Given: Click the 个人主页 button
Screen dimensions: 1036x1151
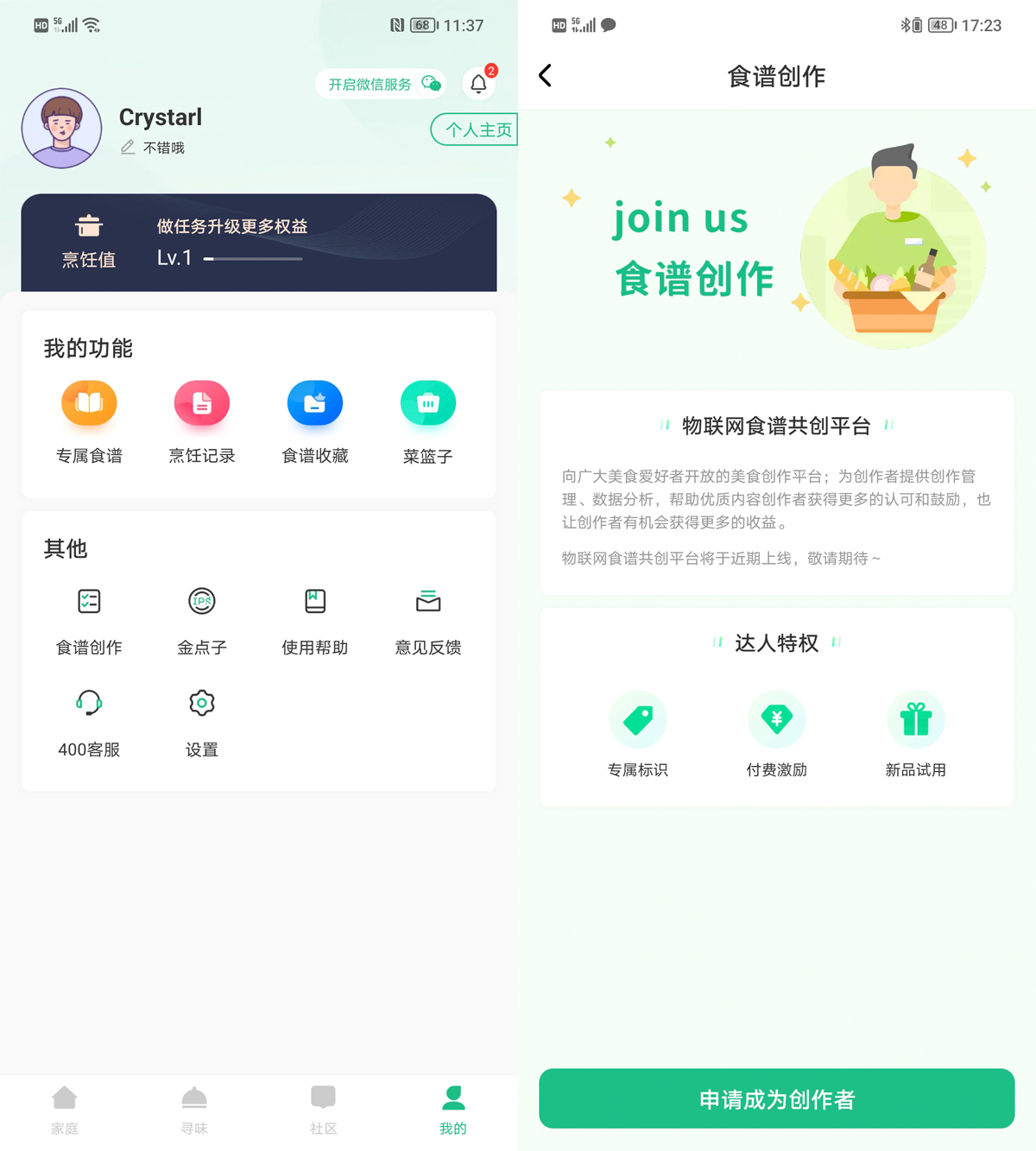Looking at the screenshot, I should [473, 130].
